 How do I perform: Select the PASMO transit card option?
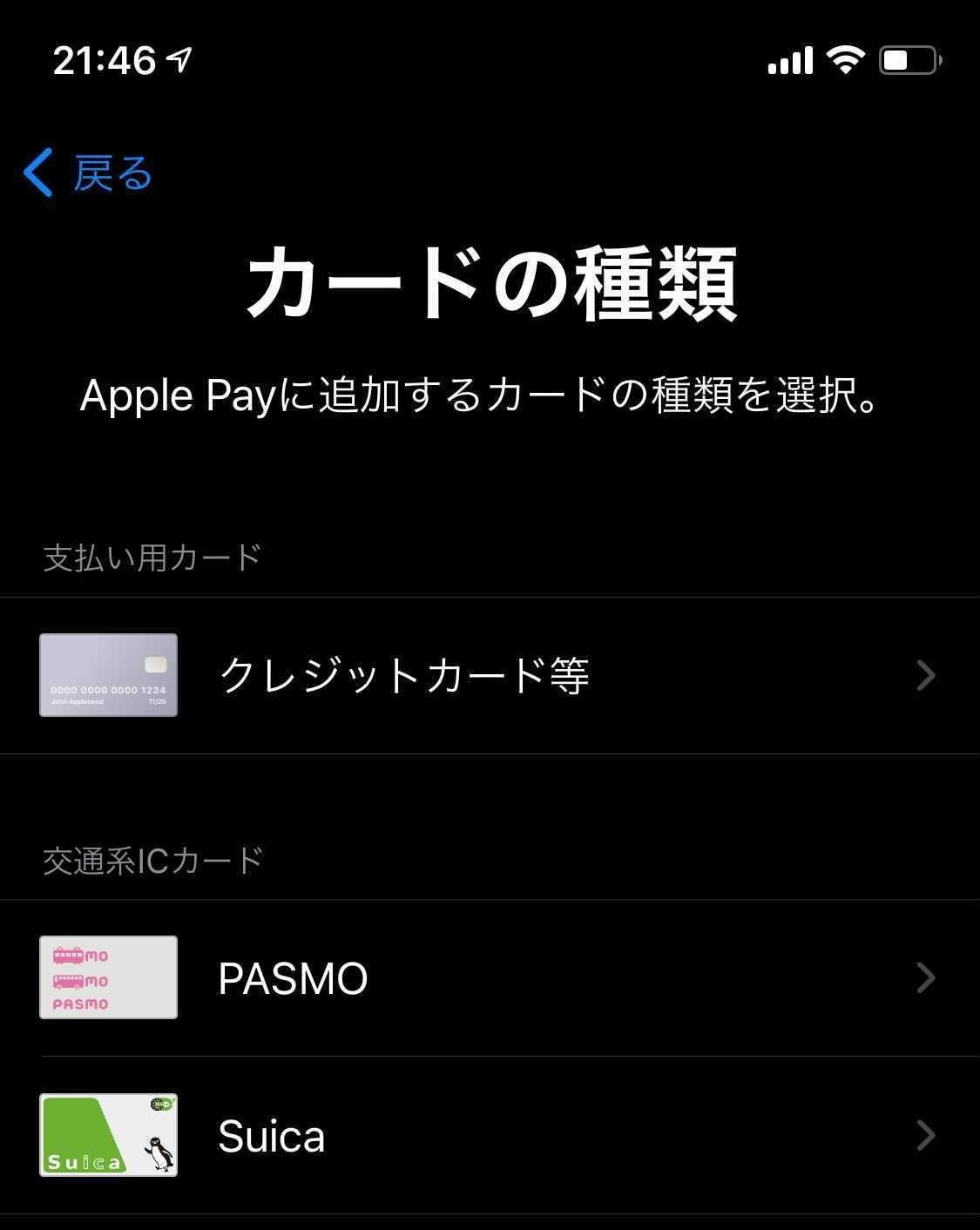click(293, 977)
